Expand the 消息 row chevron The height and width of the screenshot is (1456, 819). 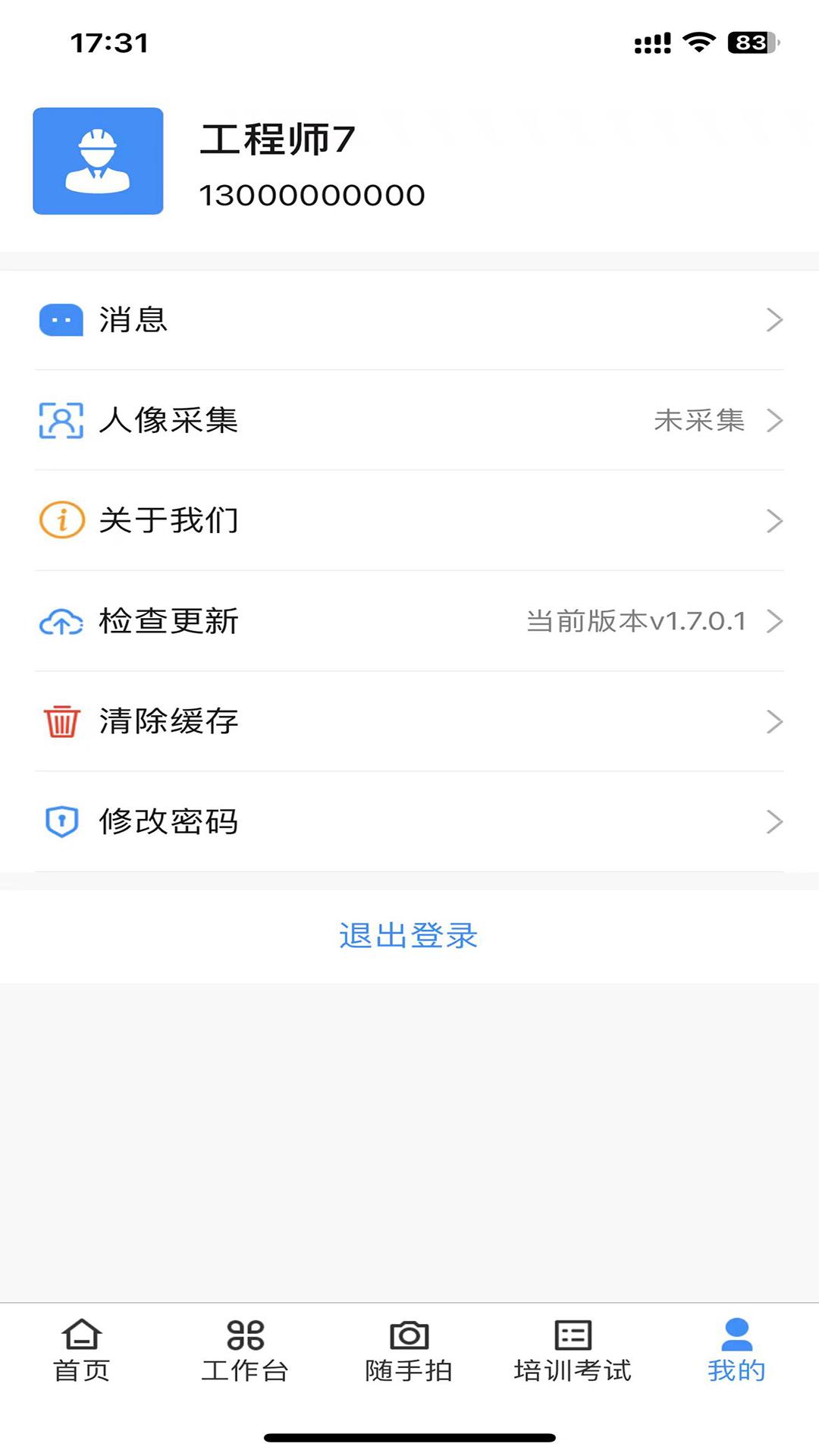tap(775, 319)
